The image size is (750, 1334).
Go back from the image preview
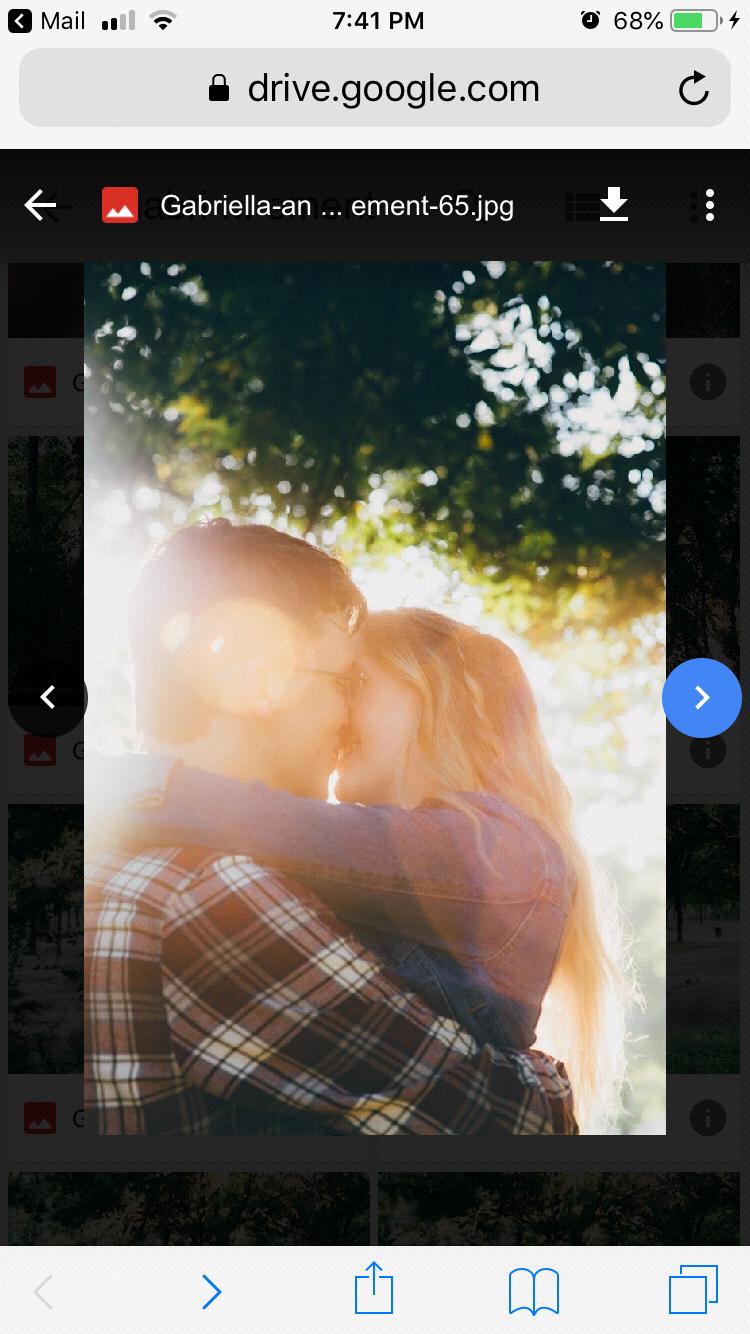(x=40, y=206)
